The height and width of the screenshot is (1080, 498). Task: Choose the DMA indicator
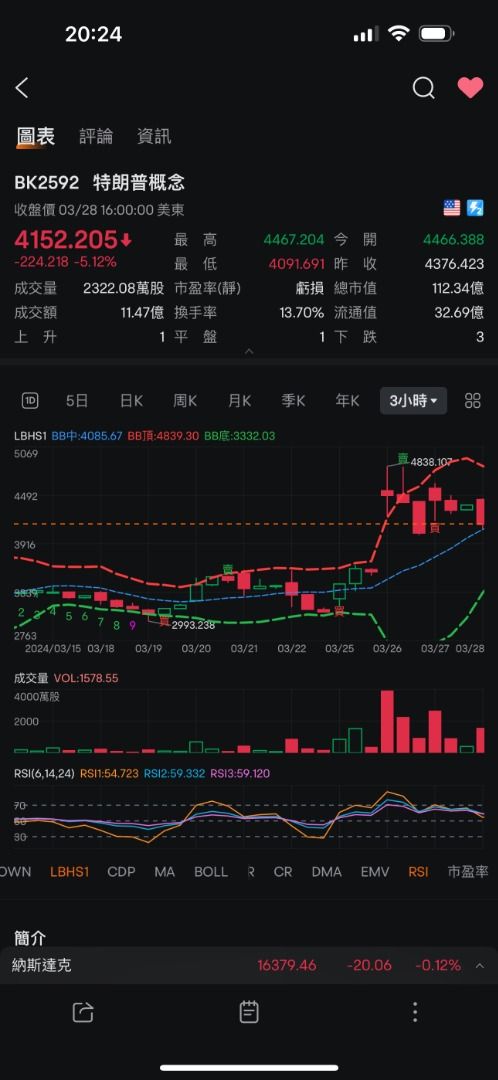pos(326,871)
